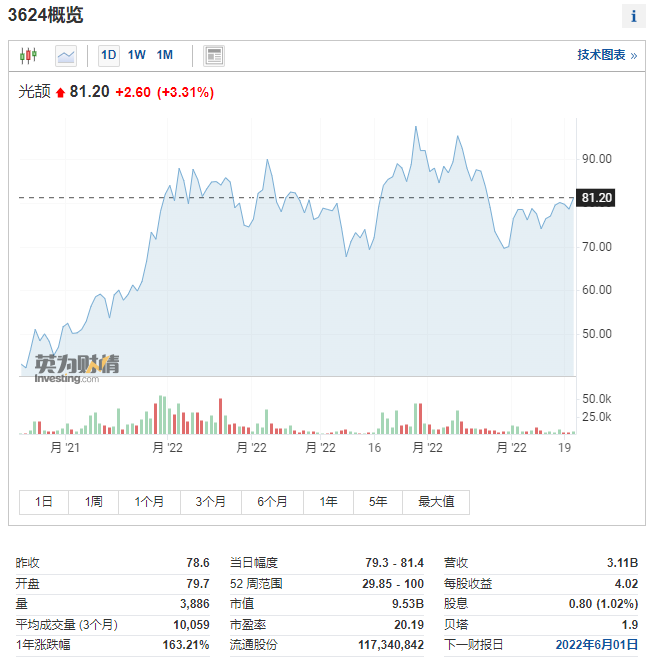Switch the chart to 1个月 range
Viewport: 648px width, 664px height.
(152, 502)
